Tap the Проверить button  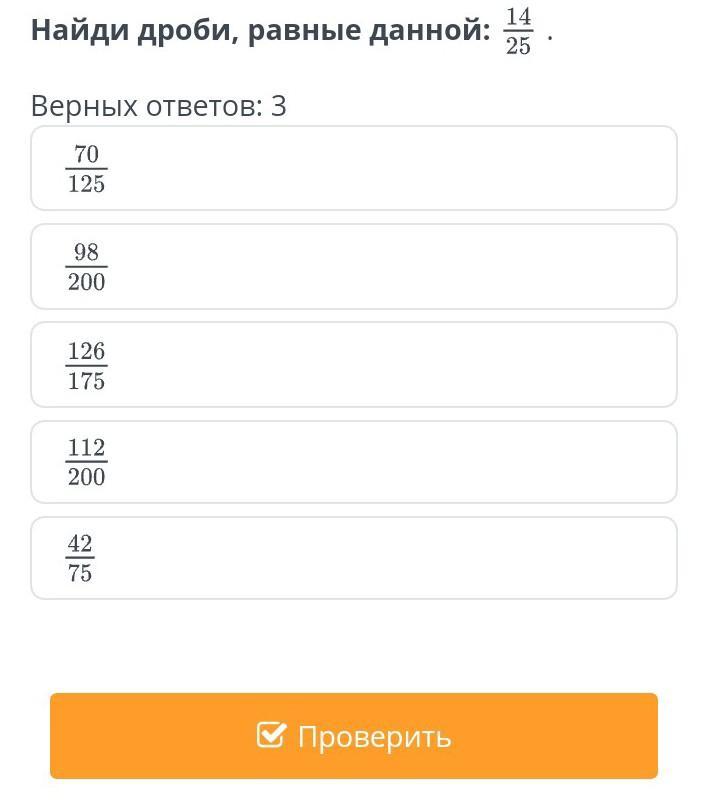click(354, 736)
